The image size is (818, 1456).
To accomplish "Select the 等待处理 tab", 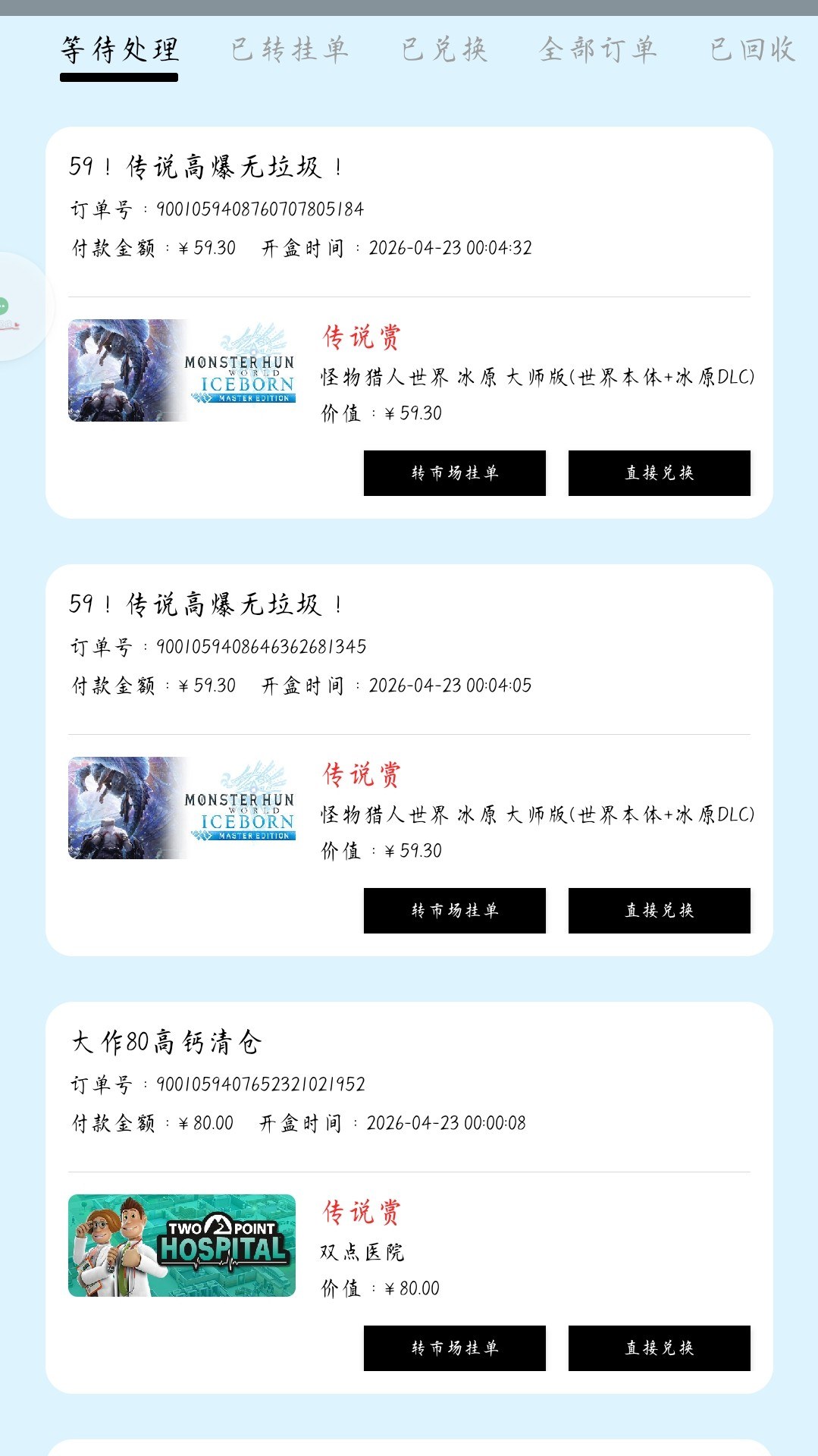I will pos(120,50).
